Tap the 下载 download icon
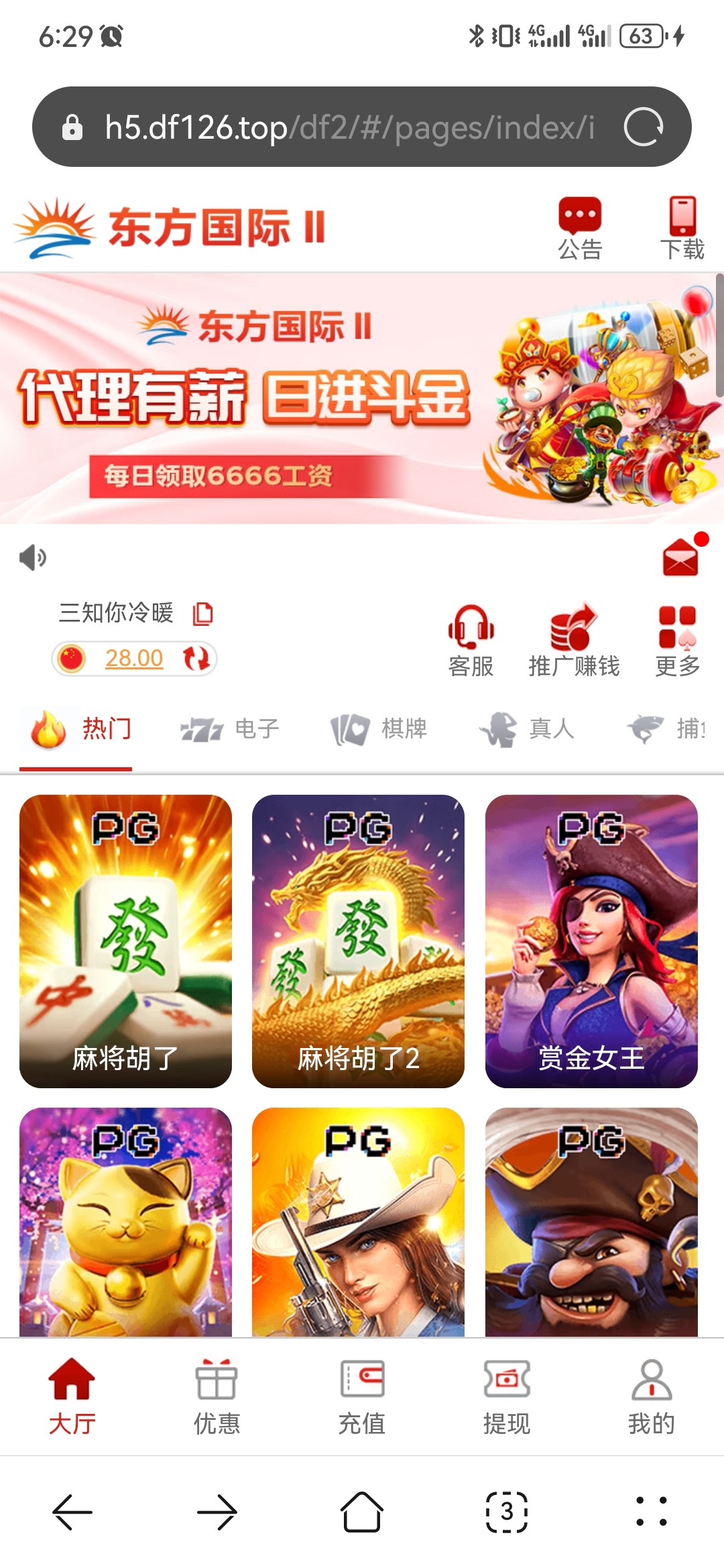The image size is (724, 1568). tap(682, 228)
